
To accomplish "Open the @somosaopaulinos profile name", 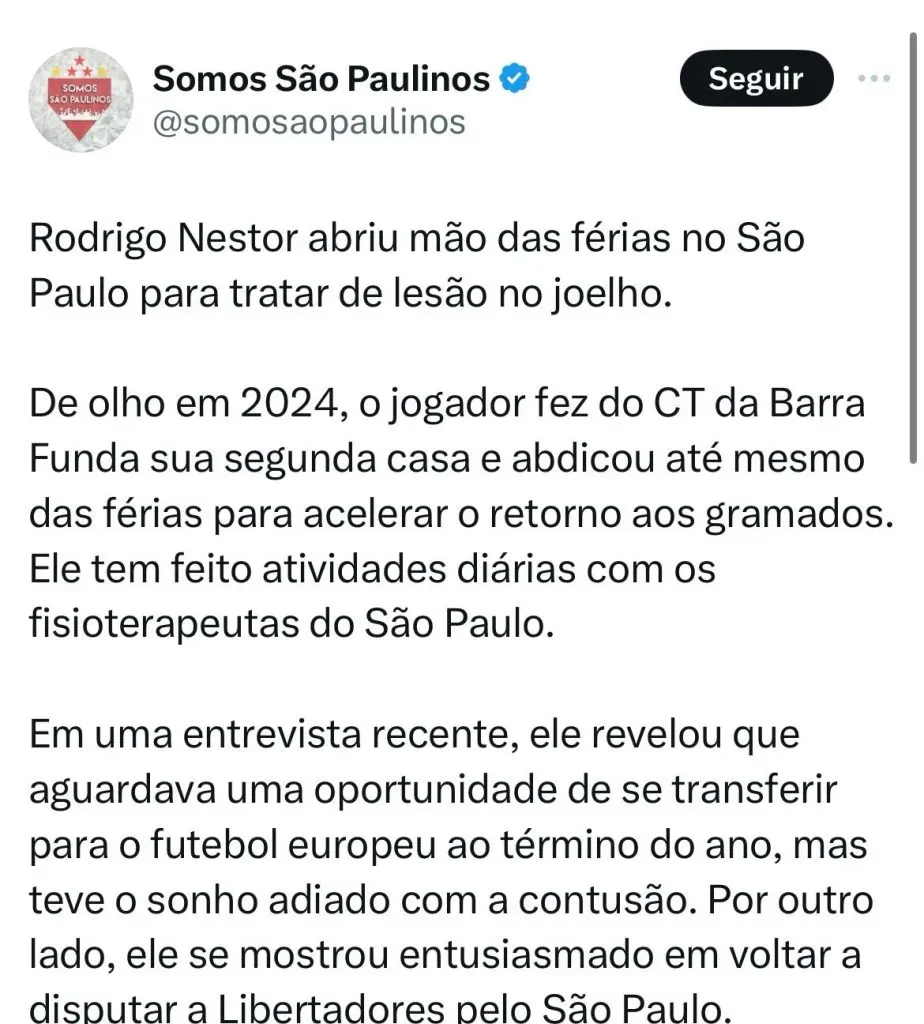I will [x=309, y=121].
